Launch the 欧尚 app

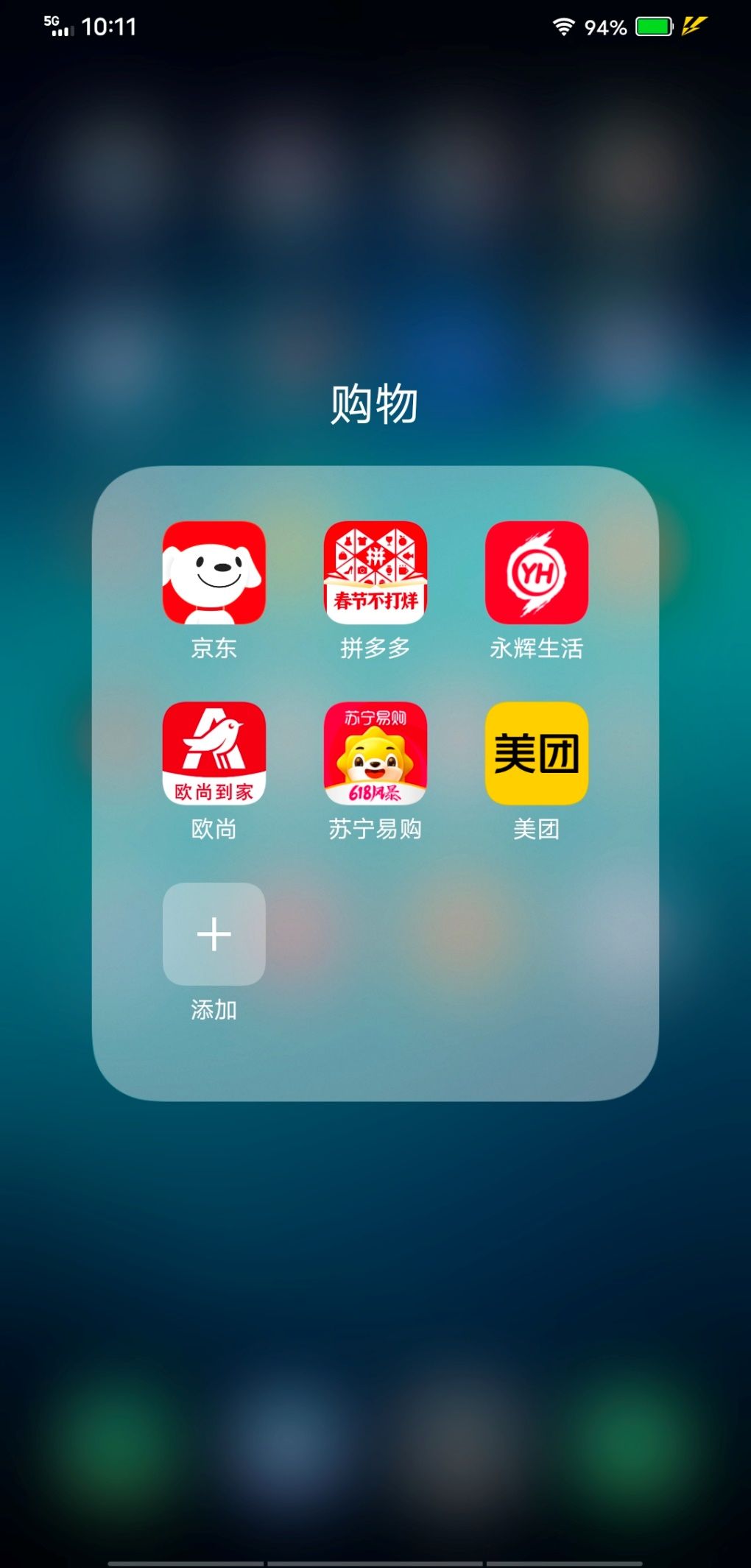pos(214,752)
